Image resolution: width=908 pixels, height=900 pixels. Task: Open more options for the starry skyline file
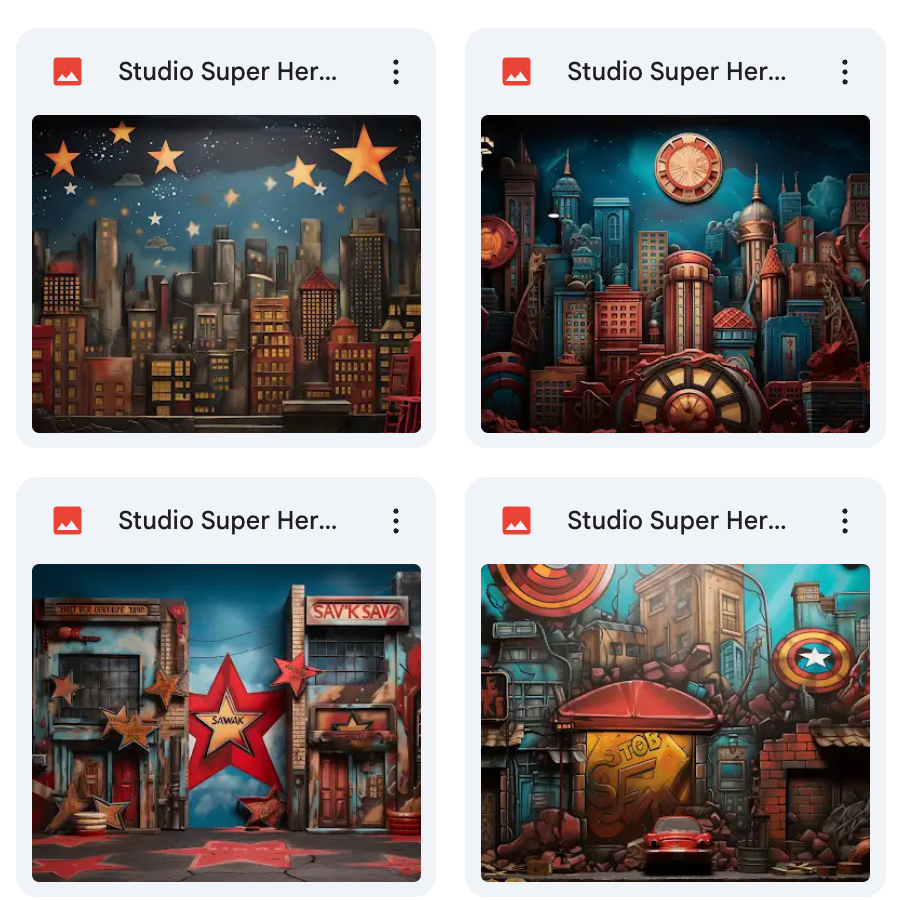(x=396, y=72)
